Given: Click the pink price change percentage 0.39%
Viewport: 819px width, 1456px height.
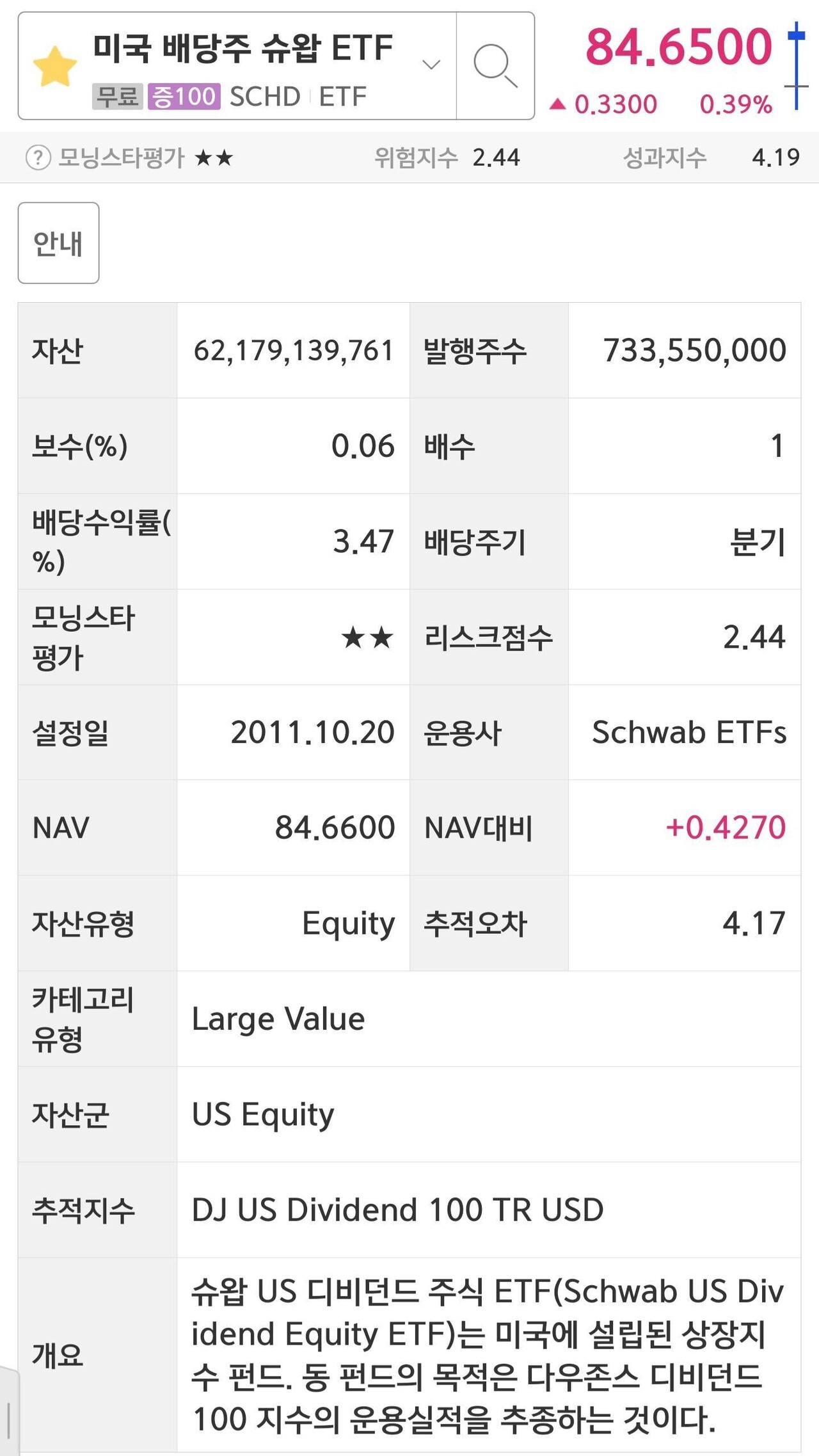Looking at the screenshot, I should coord(735,104).
